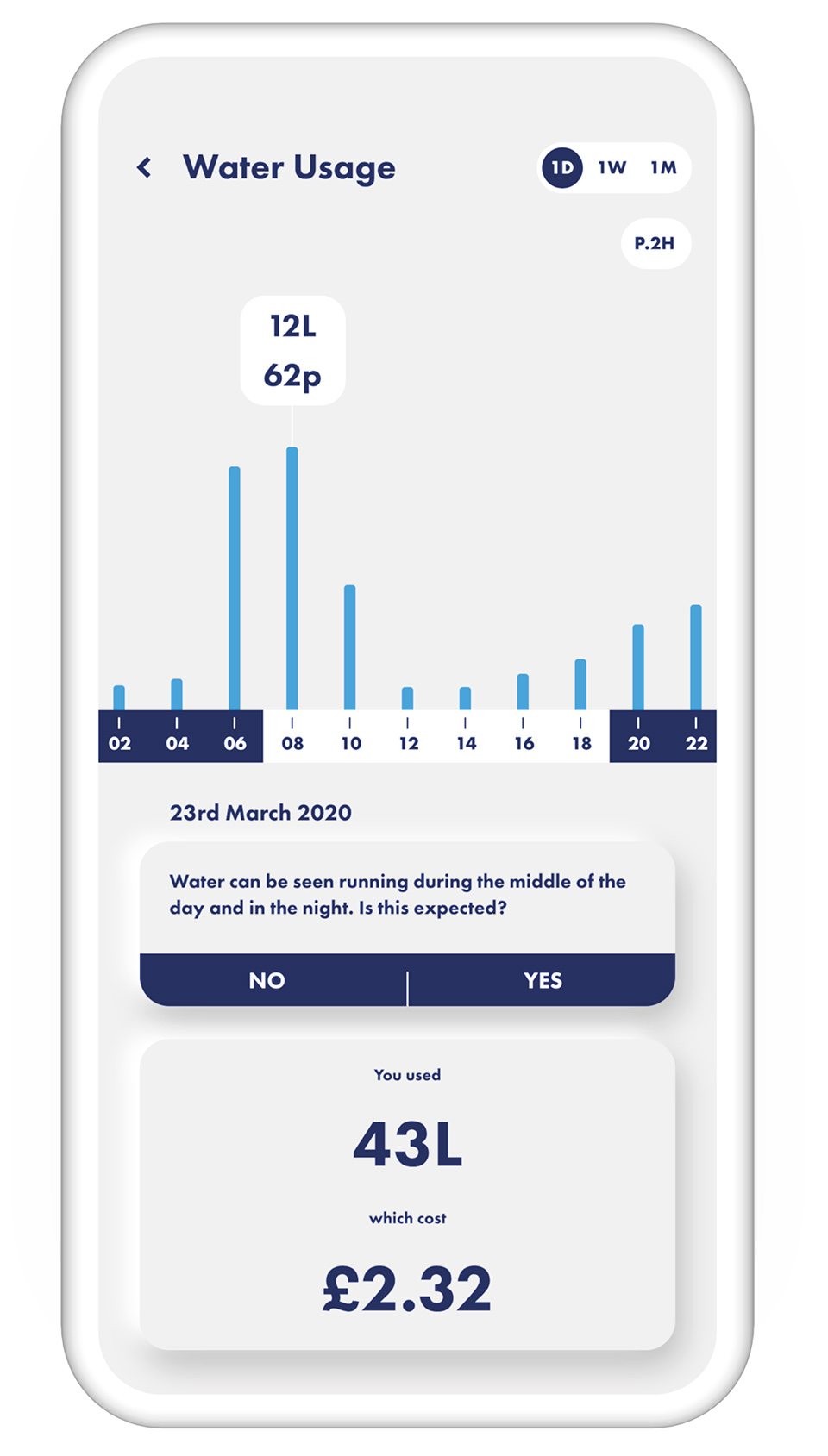Viewport: 828px width, 1456px height.
Task: Tap the P.2H chip
Action: (655, 243)
